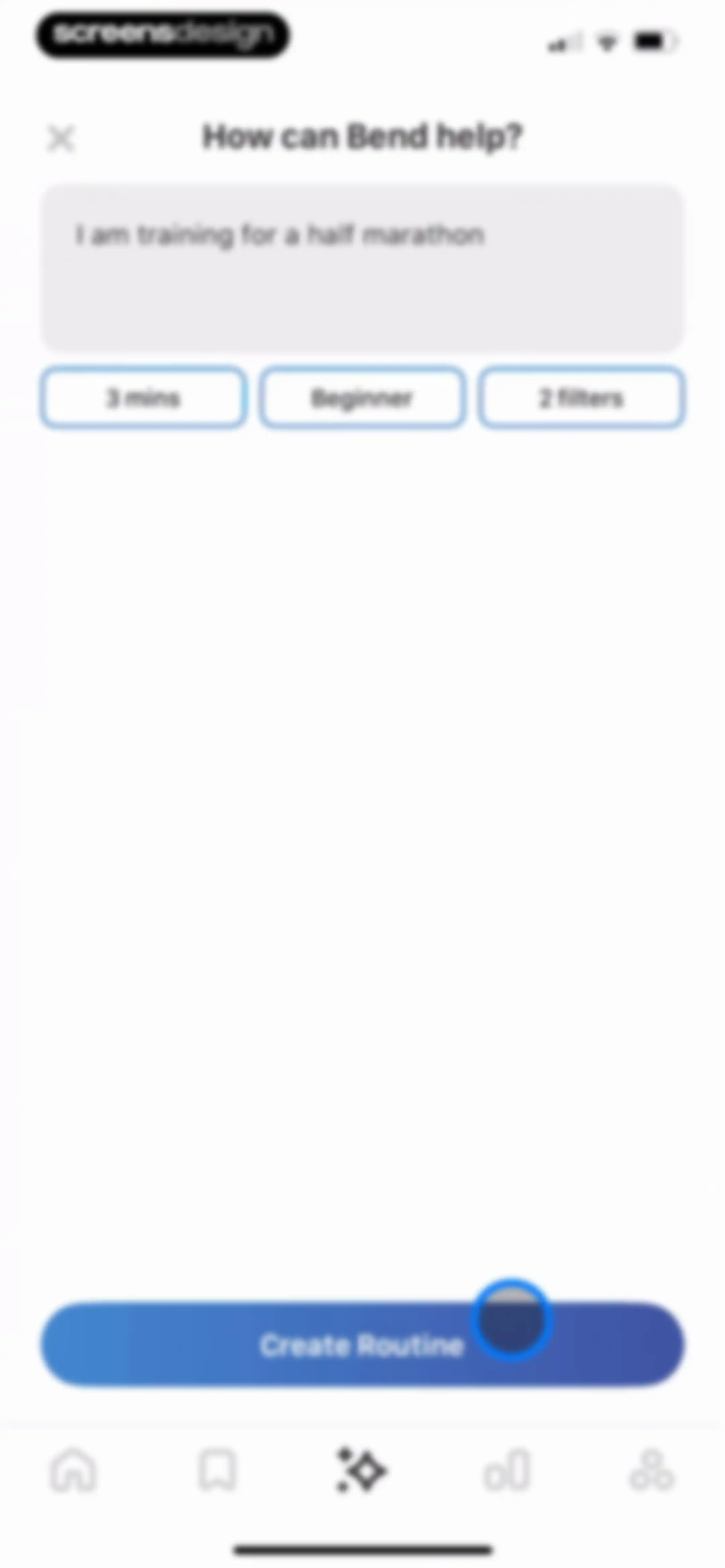This screenshot has height=1568, width=725.
Task: Select the Beginner level chip
Action: point(362,398)
